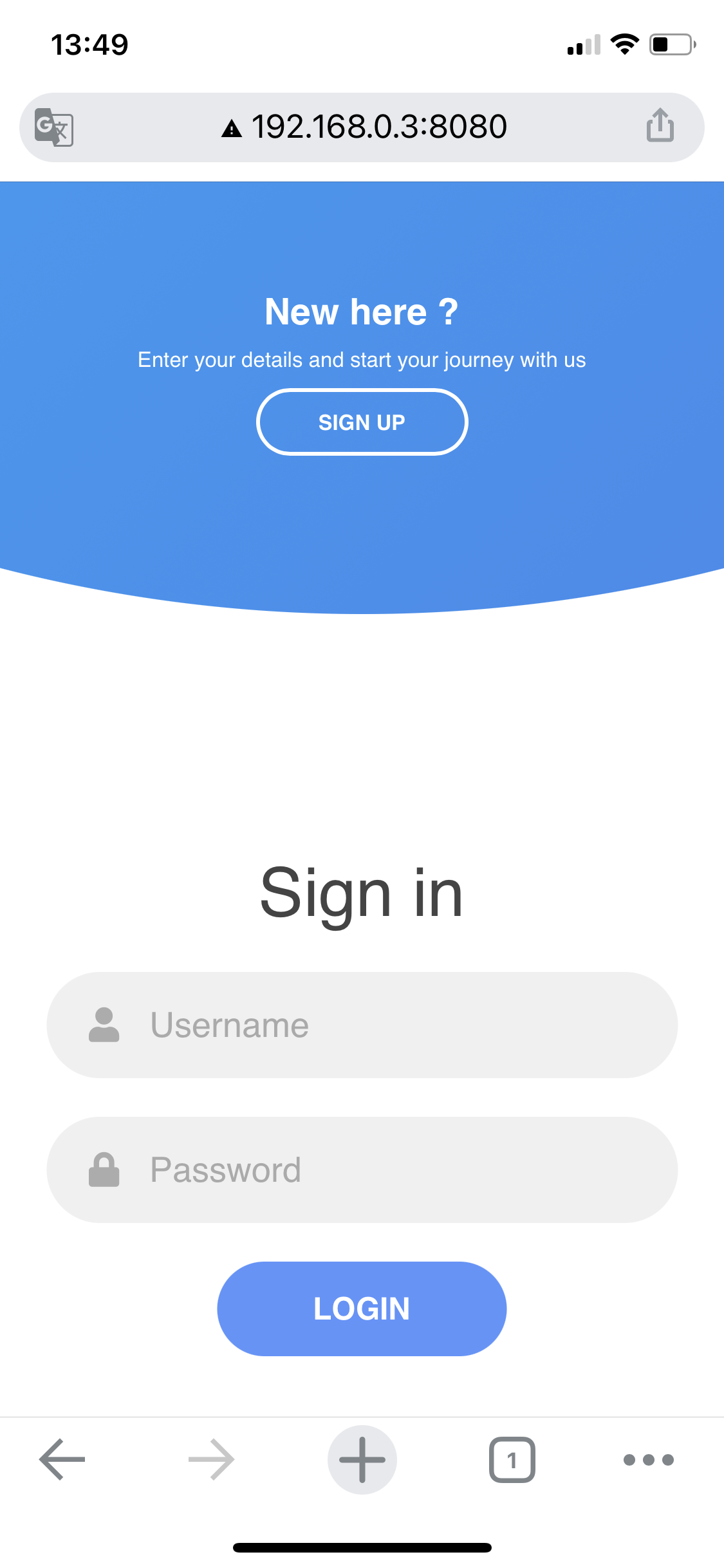Go back to previous page
This screenshot has width=724, height=1568.
(62, 1459)
